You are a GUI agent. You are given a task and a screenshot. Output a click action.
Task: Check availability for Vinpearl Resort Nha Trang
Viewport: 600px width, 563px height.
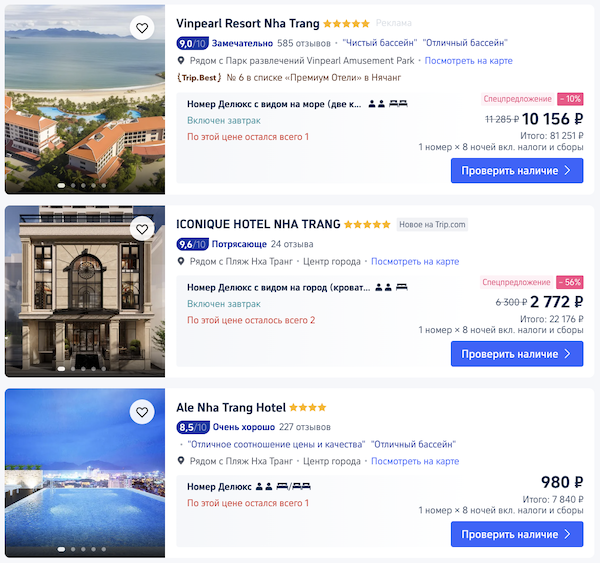point(516,171)
